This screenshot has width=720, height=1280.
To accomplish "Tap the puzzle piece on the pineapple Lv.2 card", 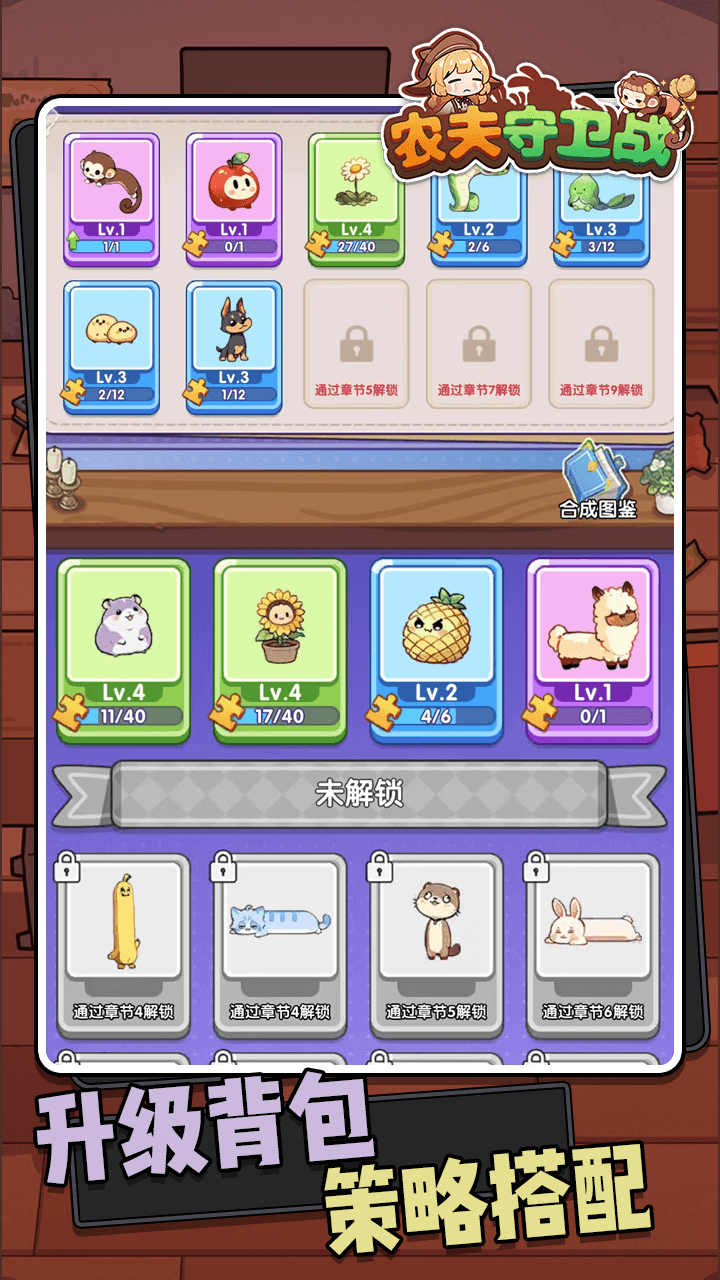I will tap(385, 710).
